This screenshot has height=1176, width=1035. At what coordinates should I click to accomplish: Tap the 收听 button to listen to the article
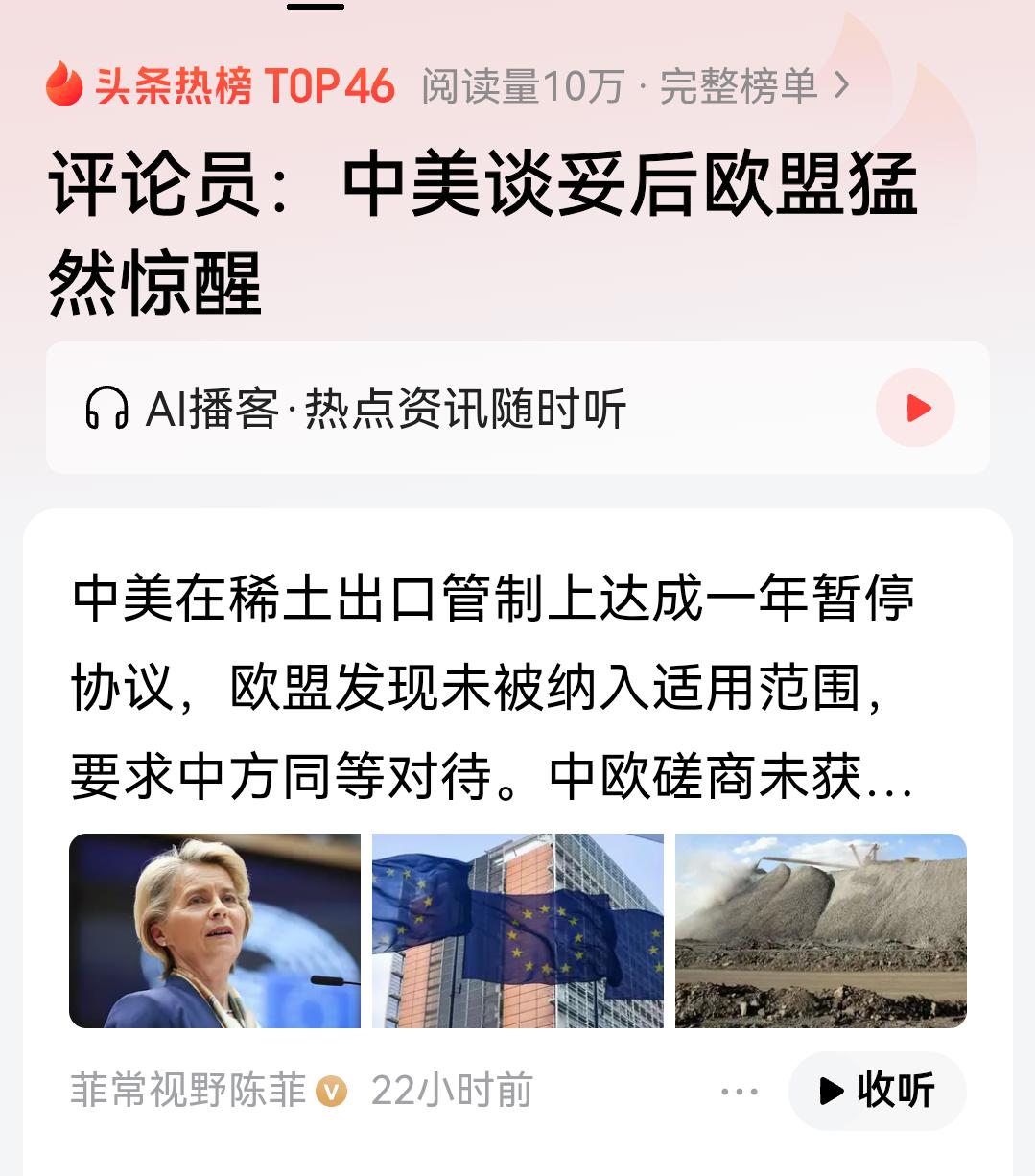pyautogui.click(x=878, y=1089)
